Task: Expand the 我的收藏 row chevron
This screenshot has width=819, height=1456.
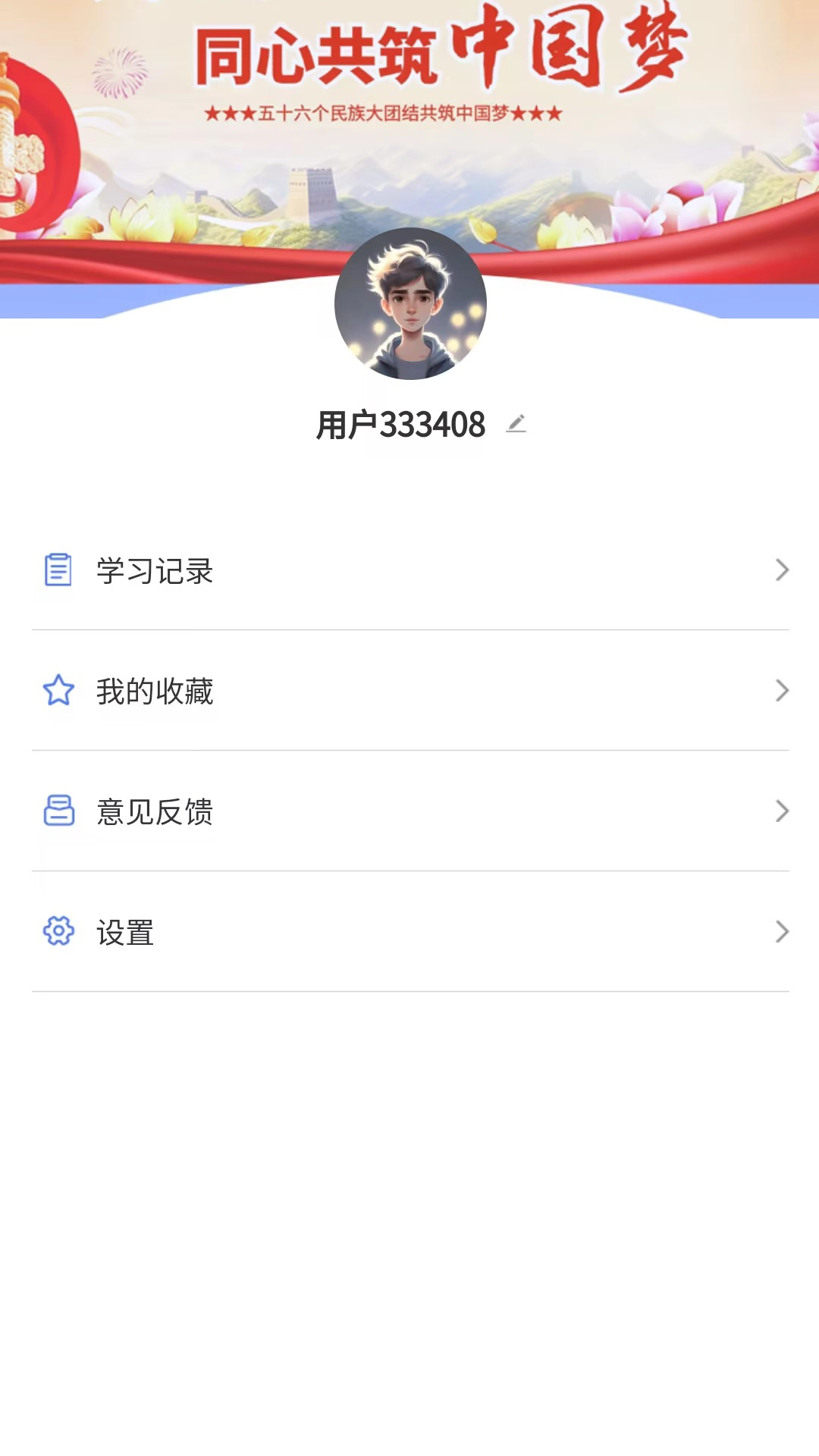Action: [782, 691]
